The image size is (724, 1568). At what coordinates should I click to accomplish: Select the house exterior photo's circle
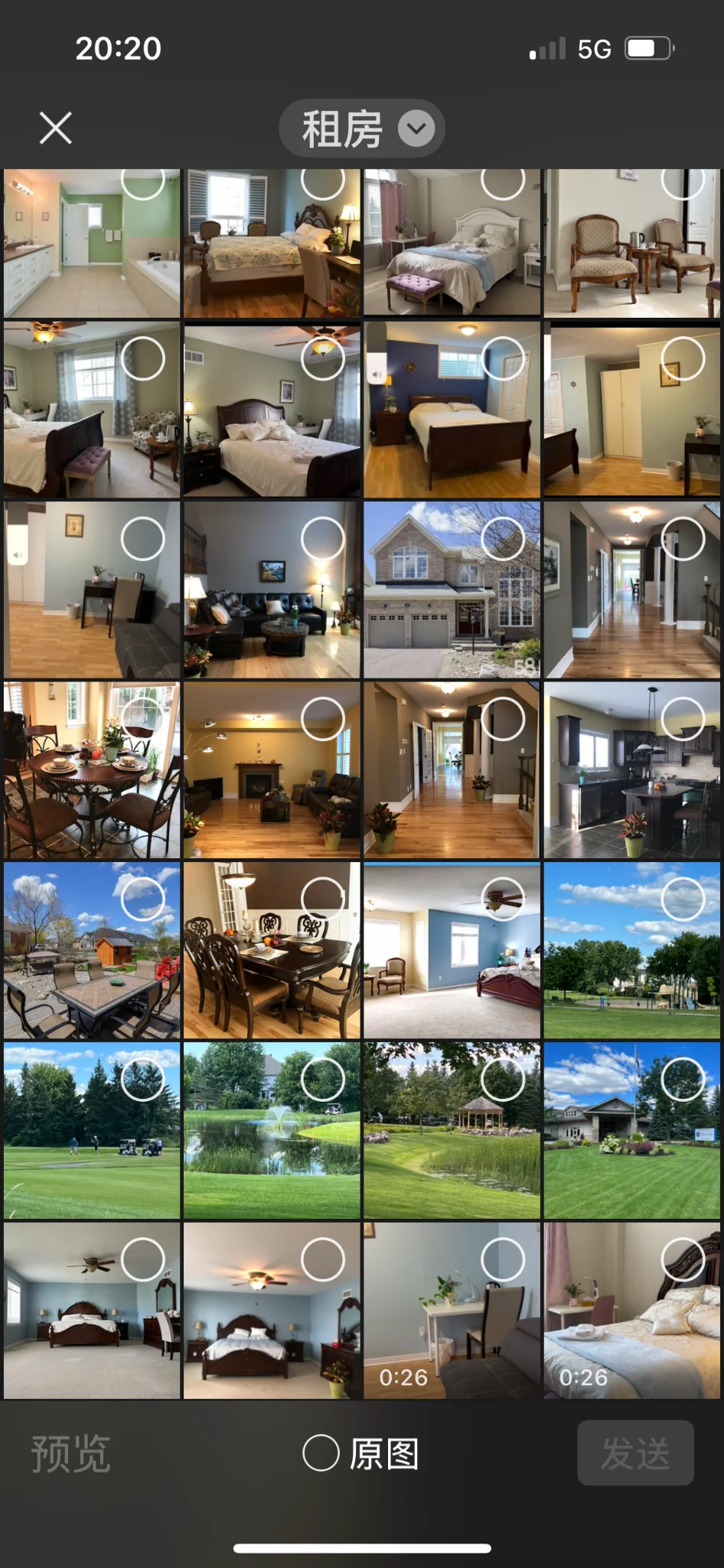coord(503,539)
